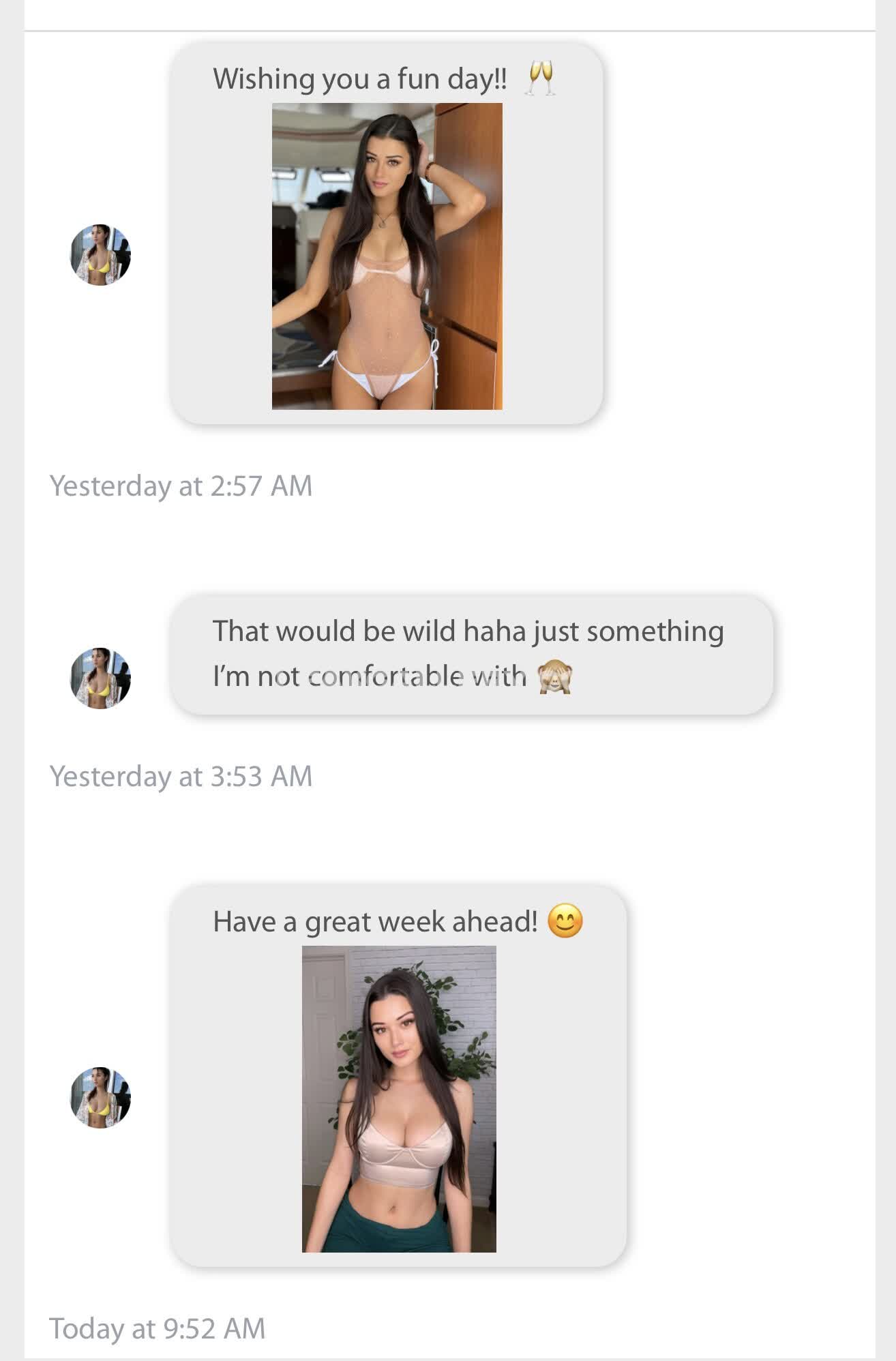Open sender's avatar beside "That would be wild" message
Image resolution: width=896 pixels, height=1361 pixels.
(x=100, y=678)
